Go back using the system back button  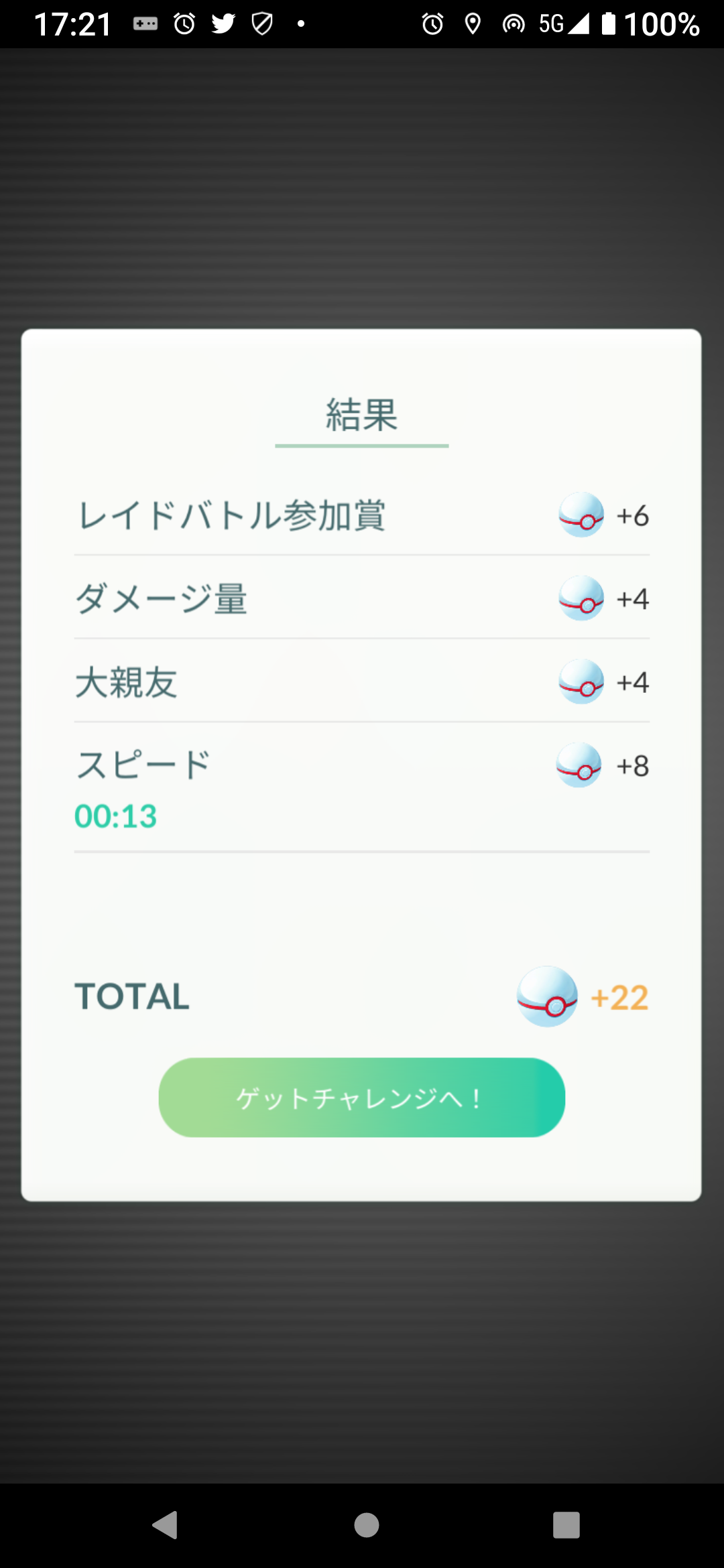[165, 1525]
